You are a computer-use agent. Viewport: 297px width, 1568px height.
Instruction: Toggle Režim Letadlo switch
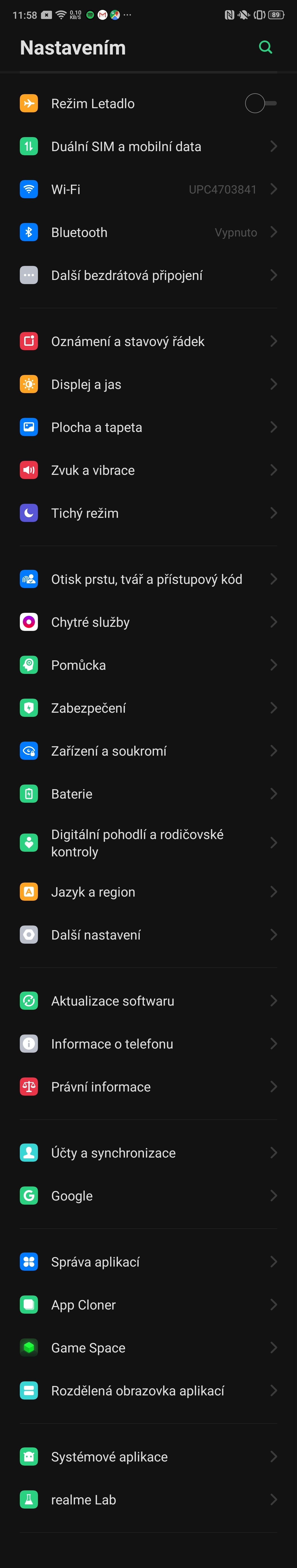pos(260,104)
